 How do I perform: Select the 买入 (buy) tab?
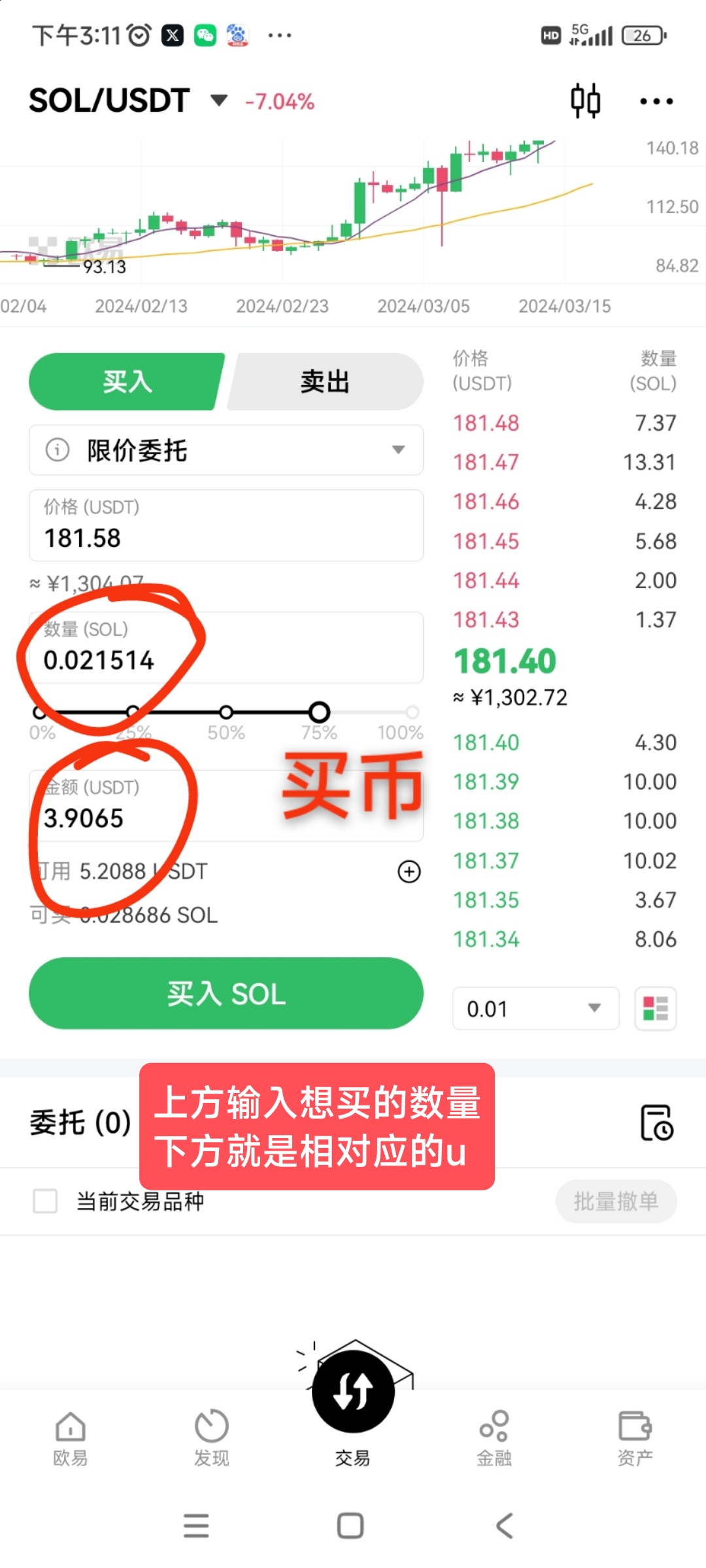click(127, 382)
